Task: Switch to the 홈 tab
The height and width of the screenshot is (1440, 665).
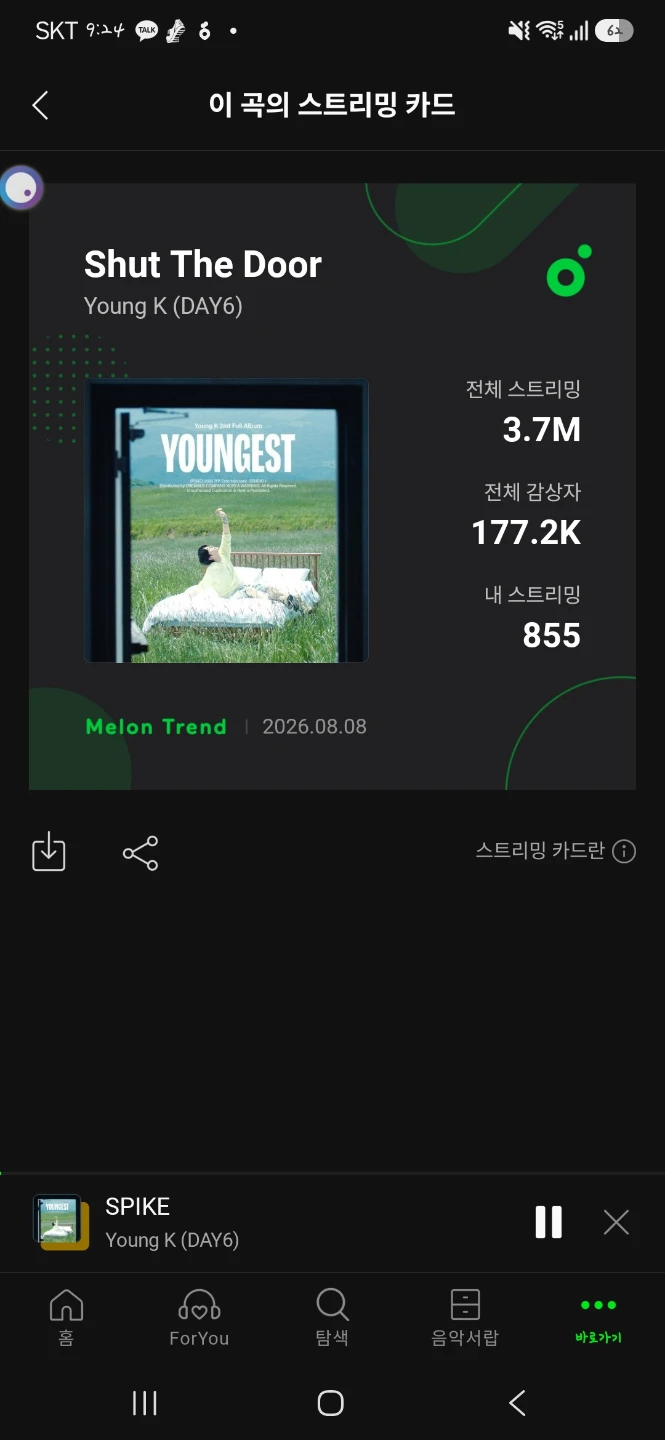Action: (x=66, y=1317)
